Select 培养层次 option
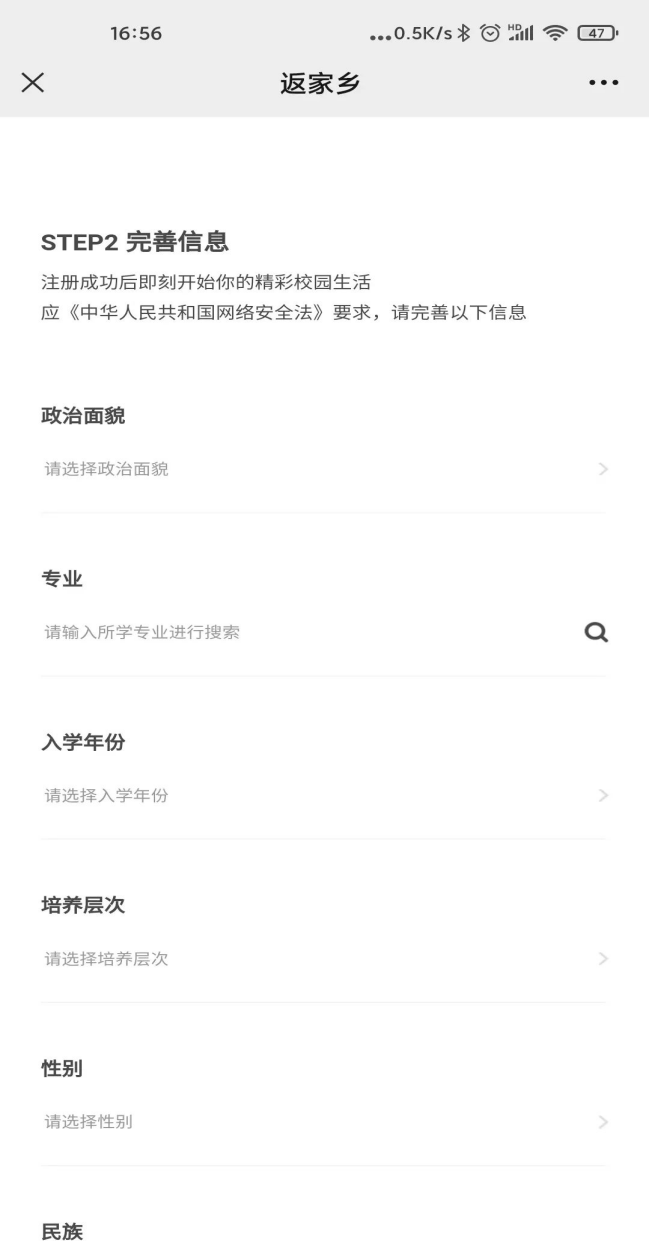The width and height of the screenshot is (649, 1241). (322, 959)
